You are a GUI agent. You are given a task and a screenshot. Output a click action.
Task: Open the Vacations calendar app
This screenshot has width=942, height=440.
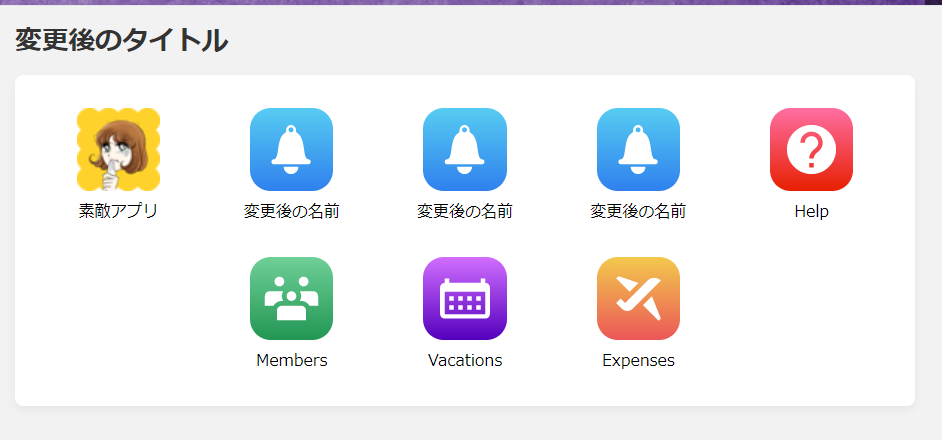(x=464, y=299)
